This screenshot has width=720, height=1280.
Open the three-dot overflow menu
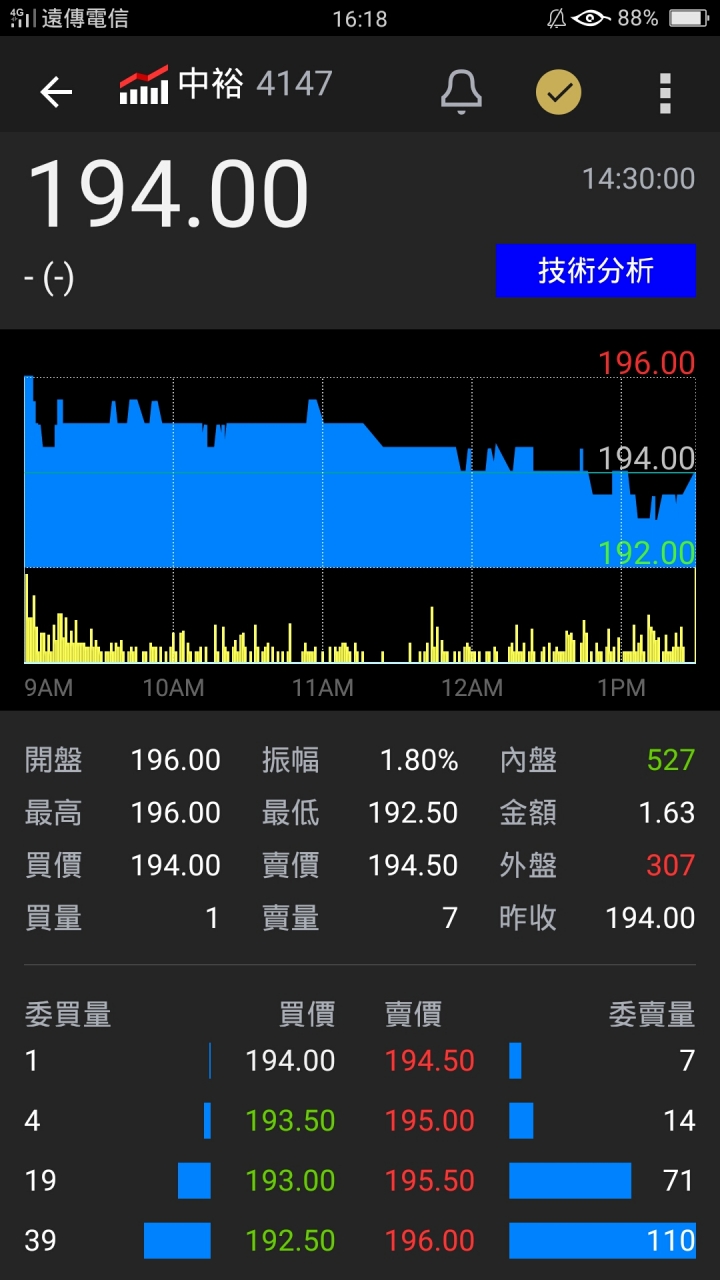tap(665, 92)
